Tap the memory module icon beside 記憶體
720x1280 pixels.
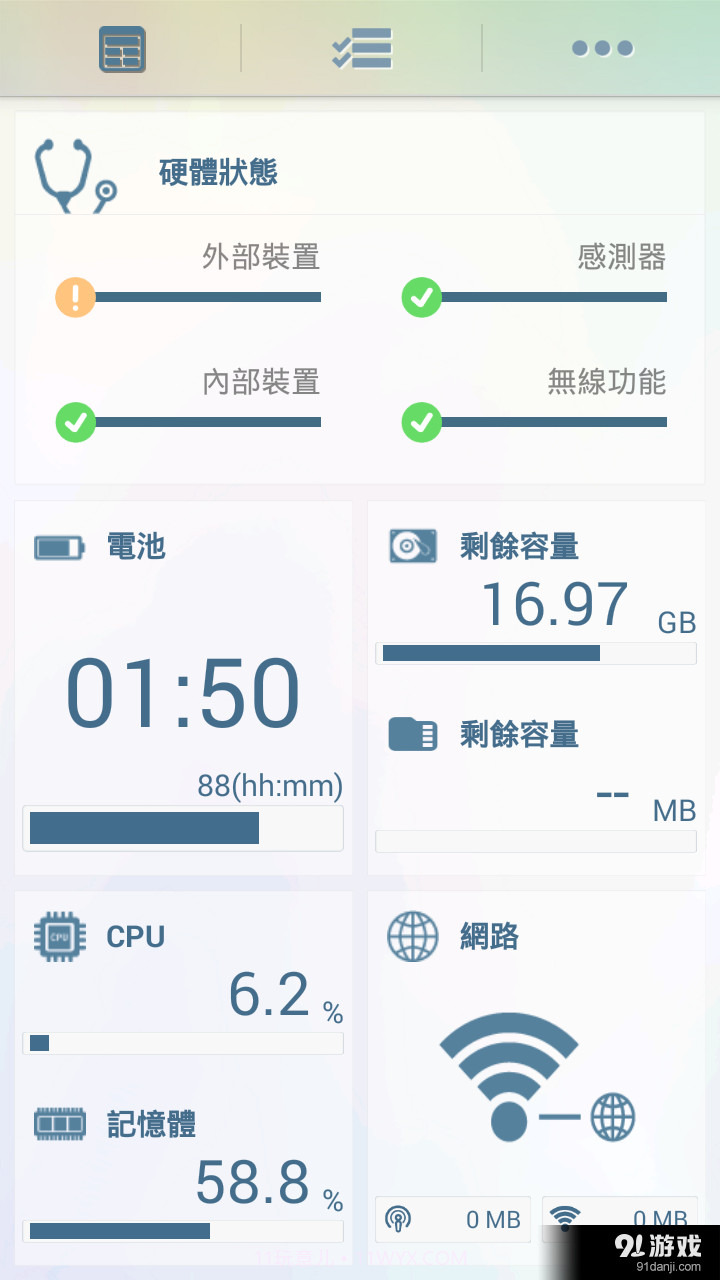click(59, 1124)
